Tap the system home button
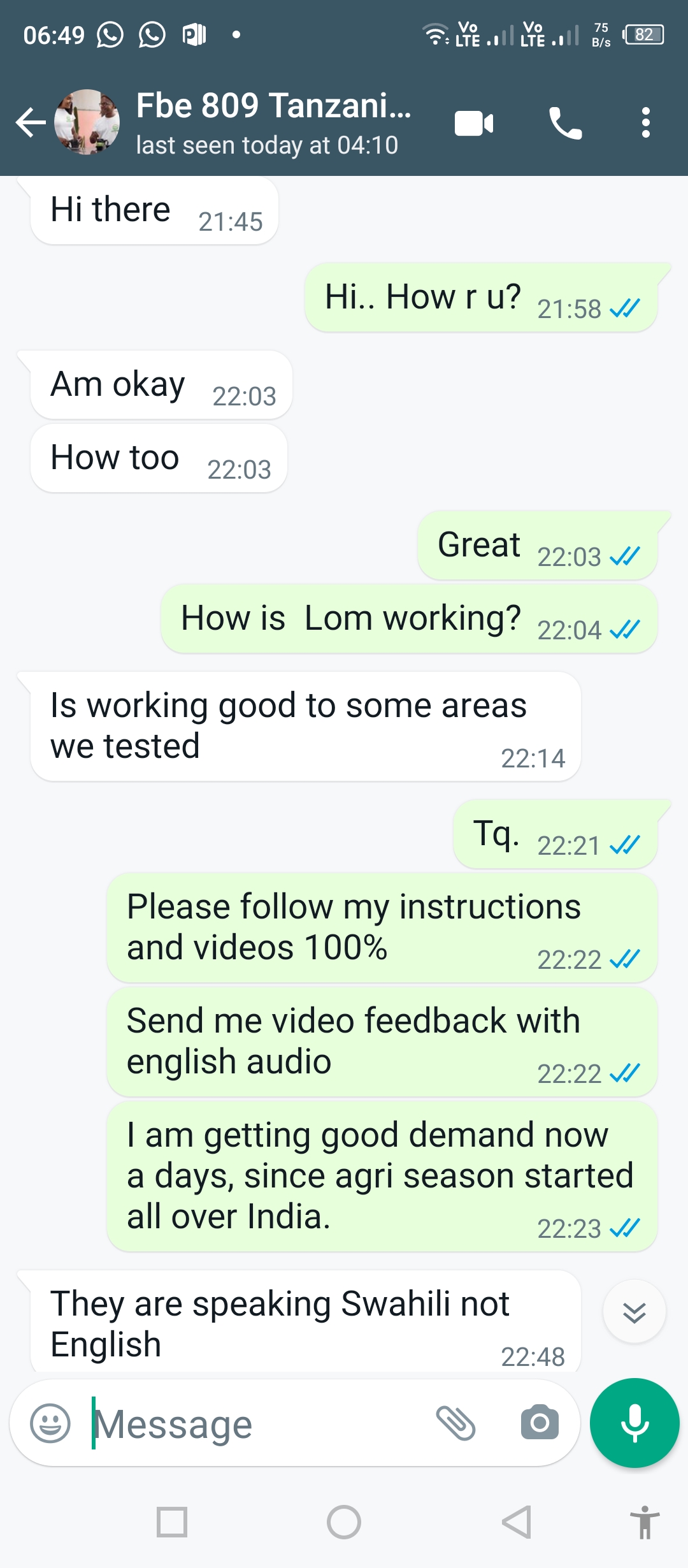The image size is (688, 1568). pyautogui.click(x=344, y=1522)
